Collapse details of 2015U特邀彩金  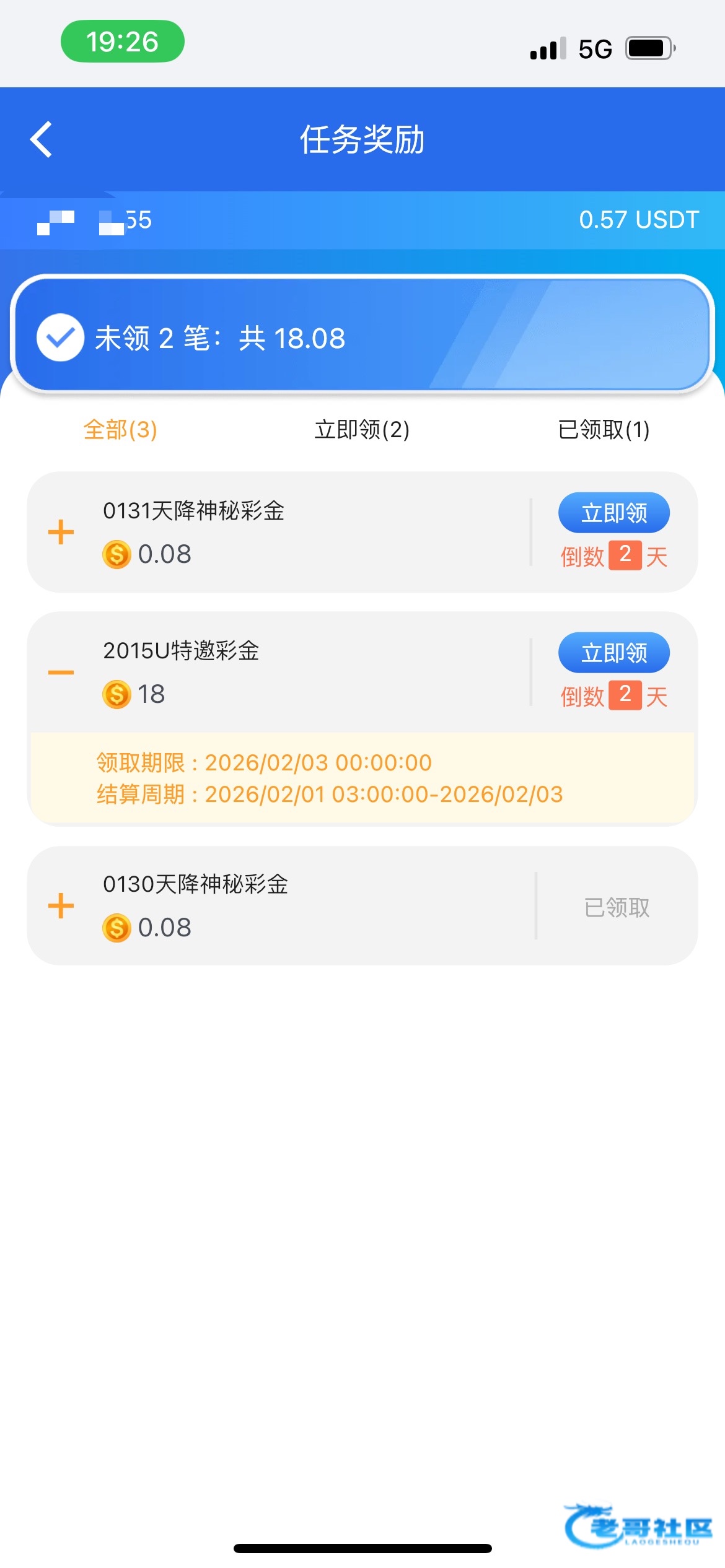click(61, 673)
